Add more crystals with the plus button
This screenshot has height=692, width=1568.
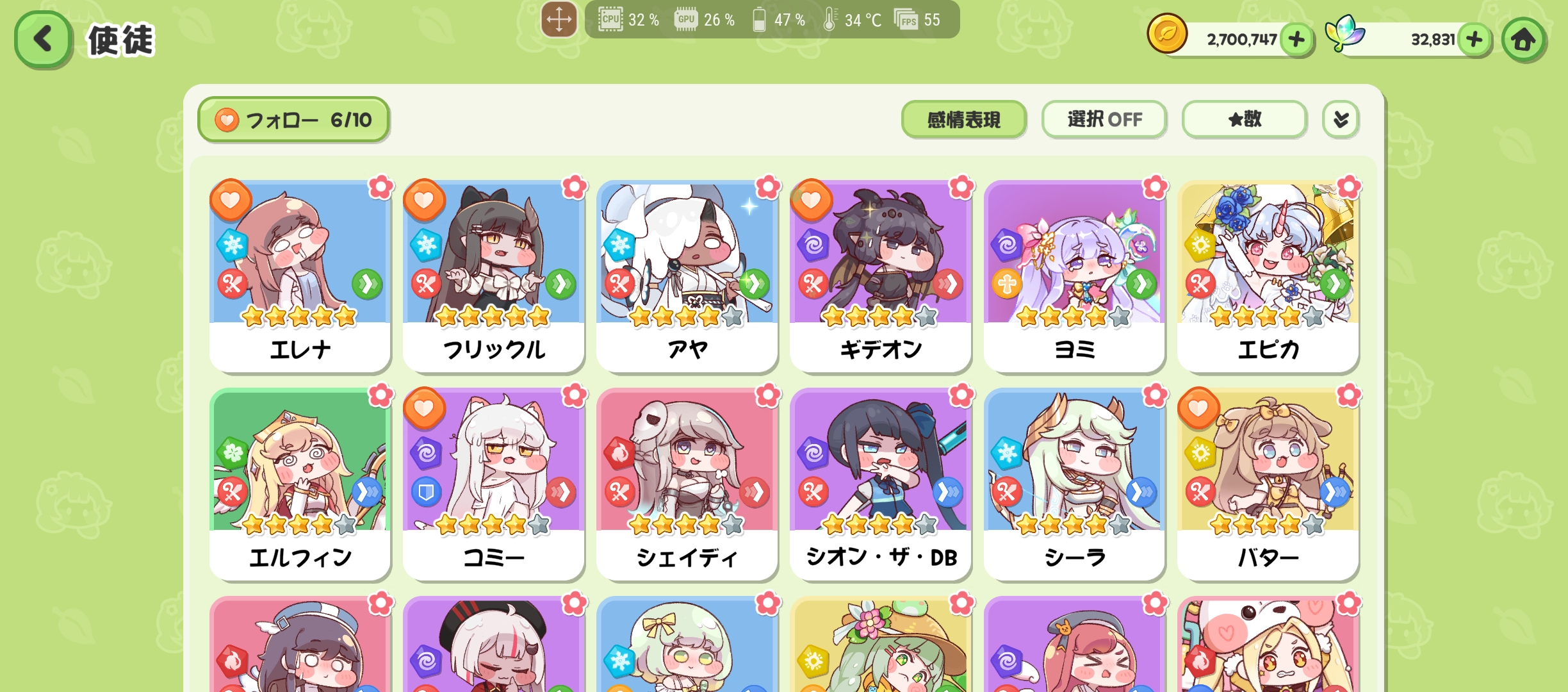[x=1474, y=40]
